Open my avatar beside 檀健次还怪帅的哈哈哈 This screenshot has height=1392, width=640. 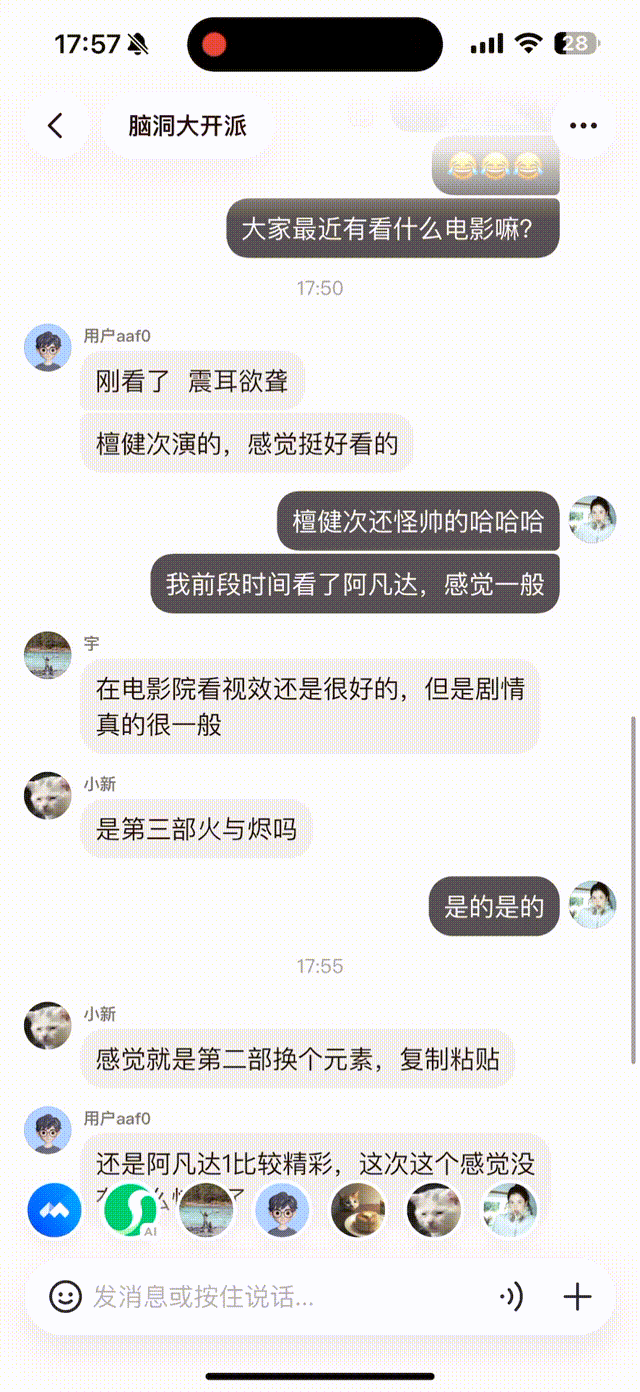[x=592, y=520]
